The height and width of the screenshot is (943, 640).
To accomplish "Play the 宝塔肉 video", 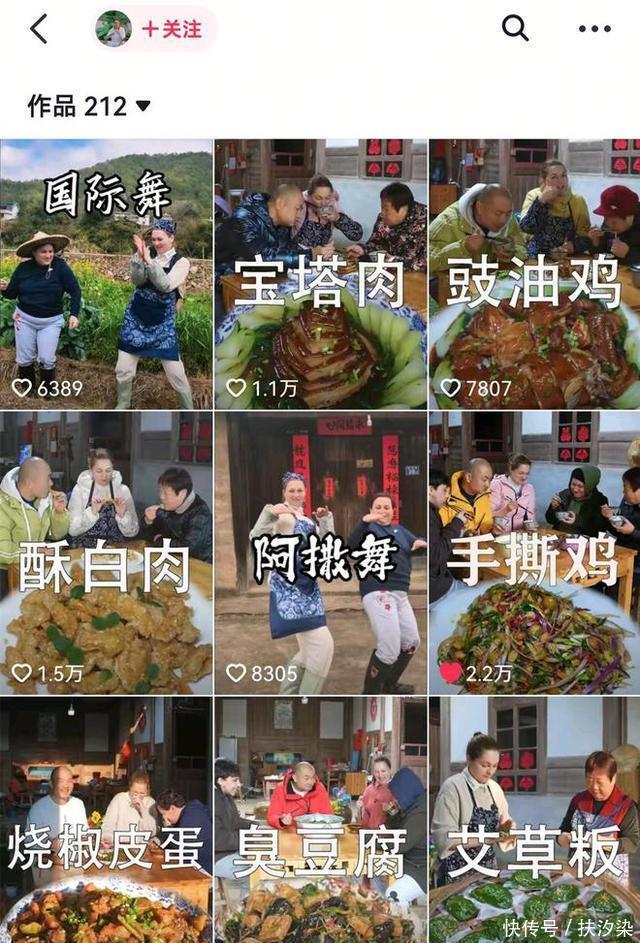I will pyautogui.click(x=321, y=274).
